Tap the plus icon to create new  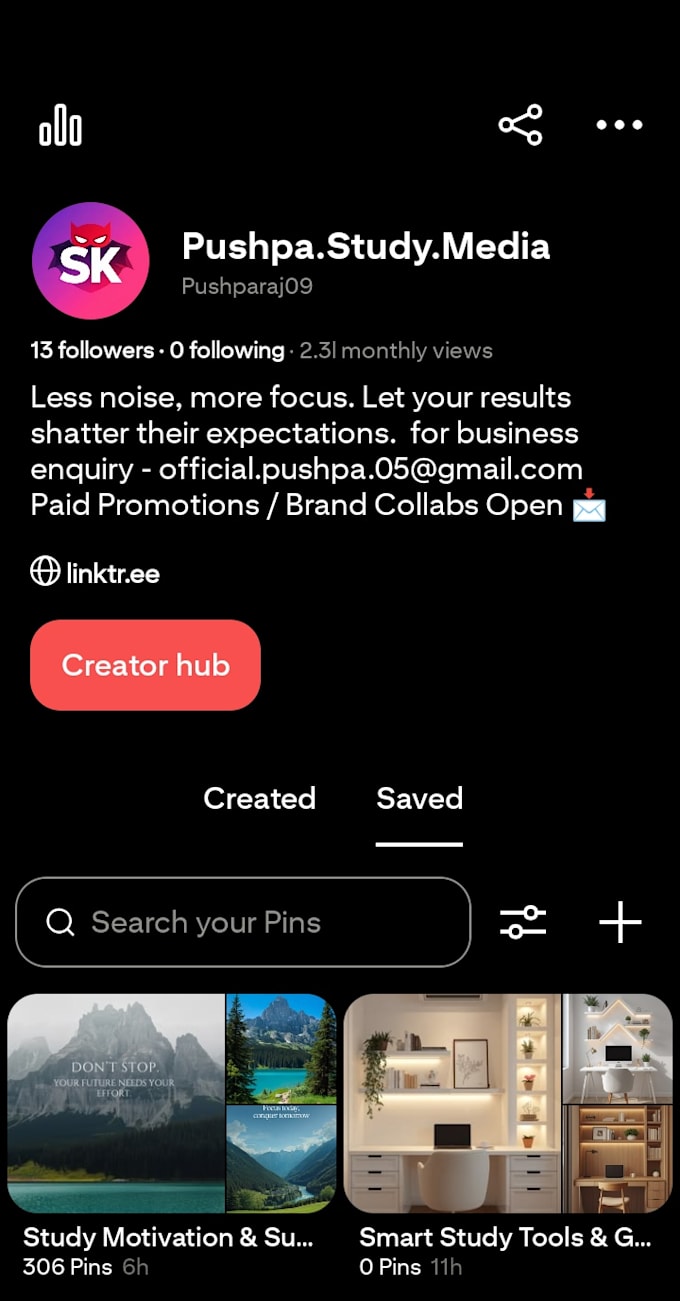click(620, 922)
